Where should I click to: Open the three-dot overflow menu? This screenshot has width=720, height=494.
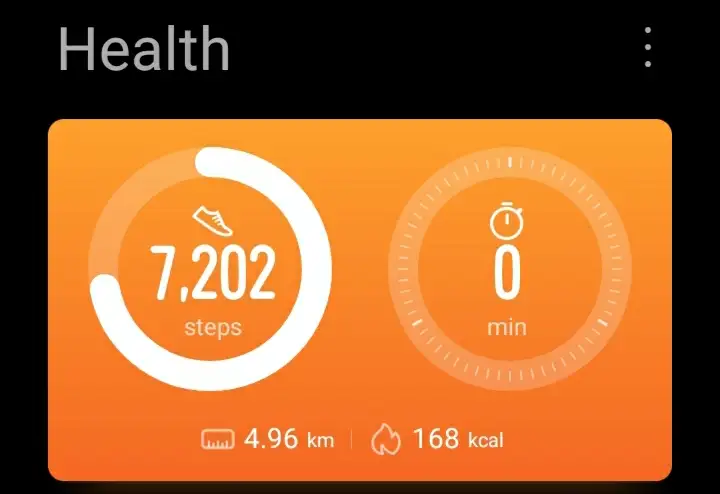648,48
